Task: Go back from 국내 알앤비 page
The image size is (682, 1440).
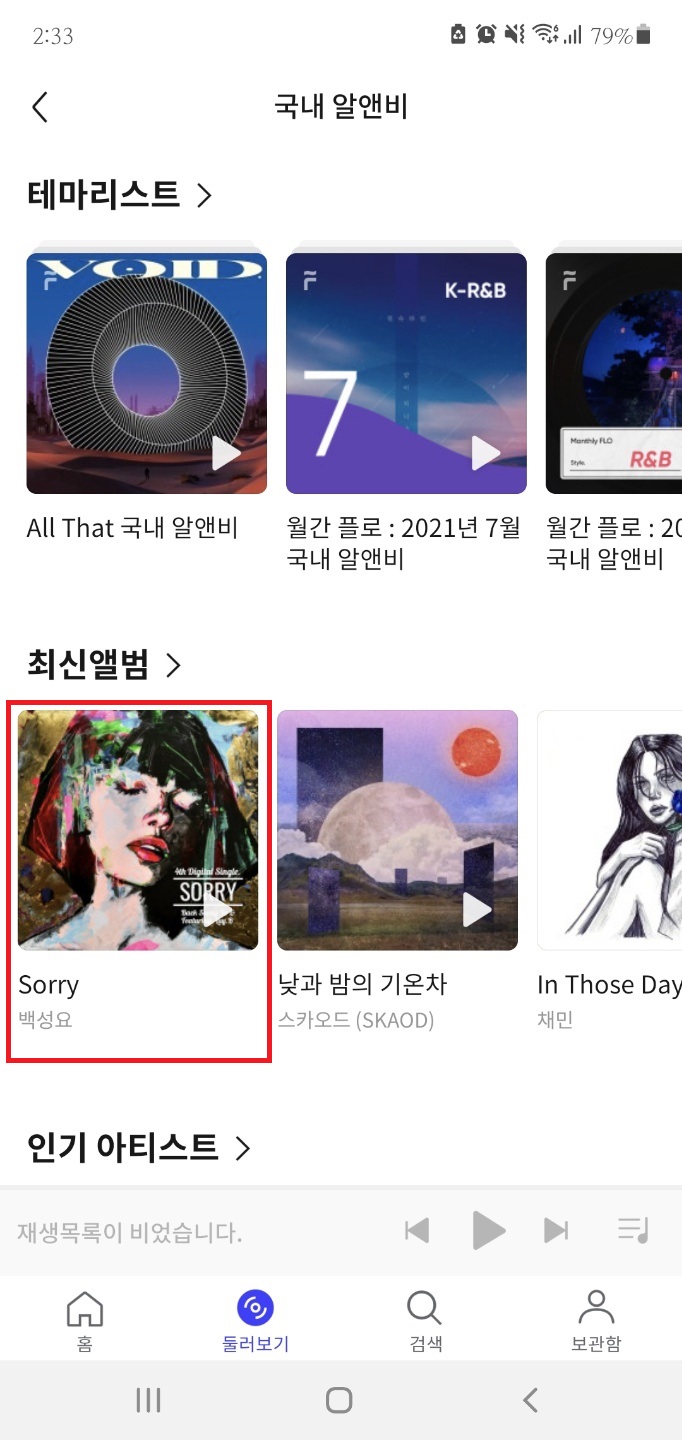Action: [x=40, y=107]
